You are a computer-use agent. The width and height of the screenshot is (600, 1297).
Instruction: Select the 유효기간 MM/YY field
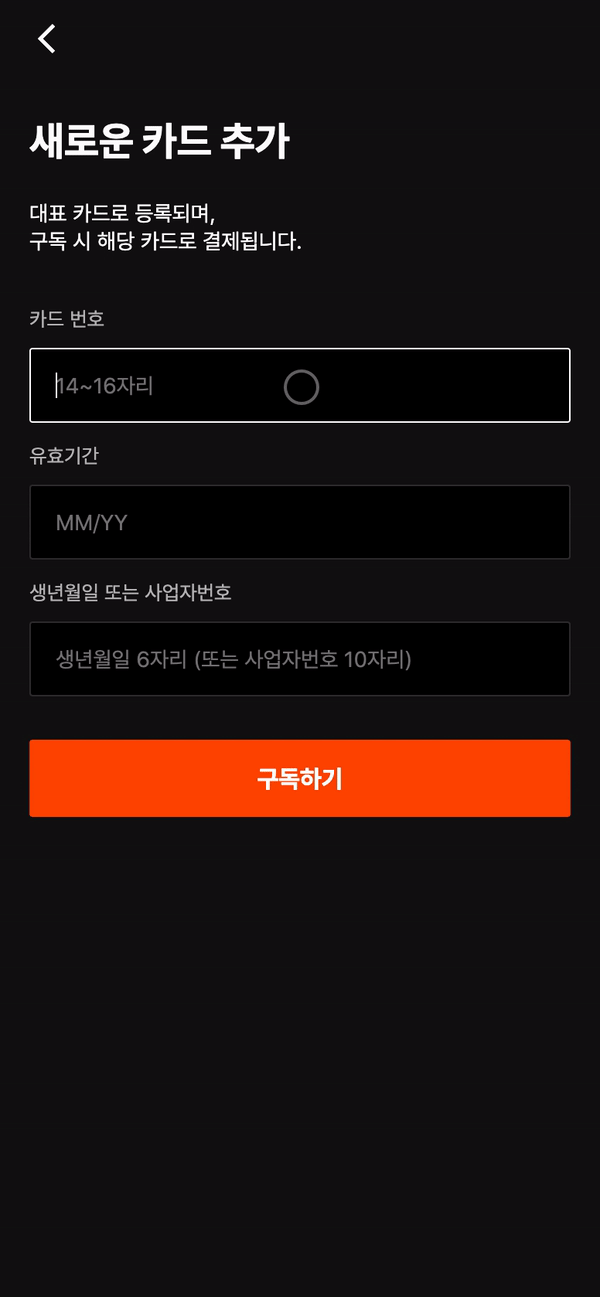(x=300, y=522)
